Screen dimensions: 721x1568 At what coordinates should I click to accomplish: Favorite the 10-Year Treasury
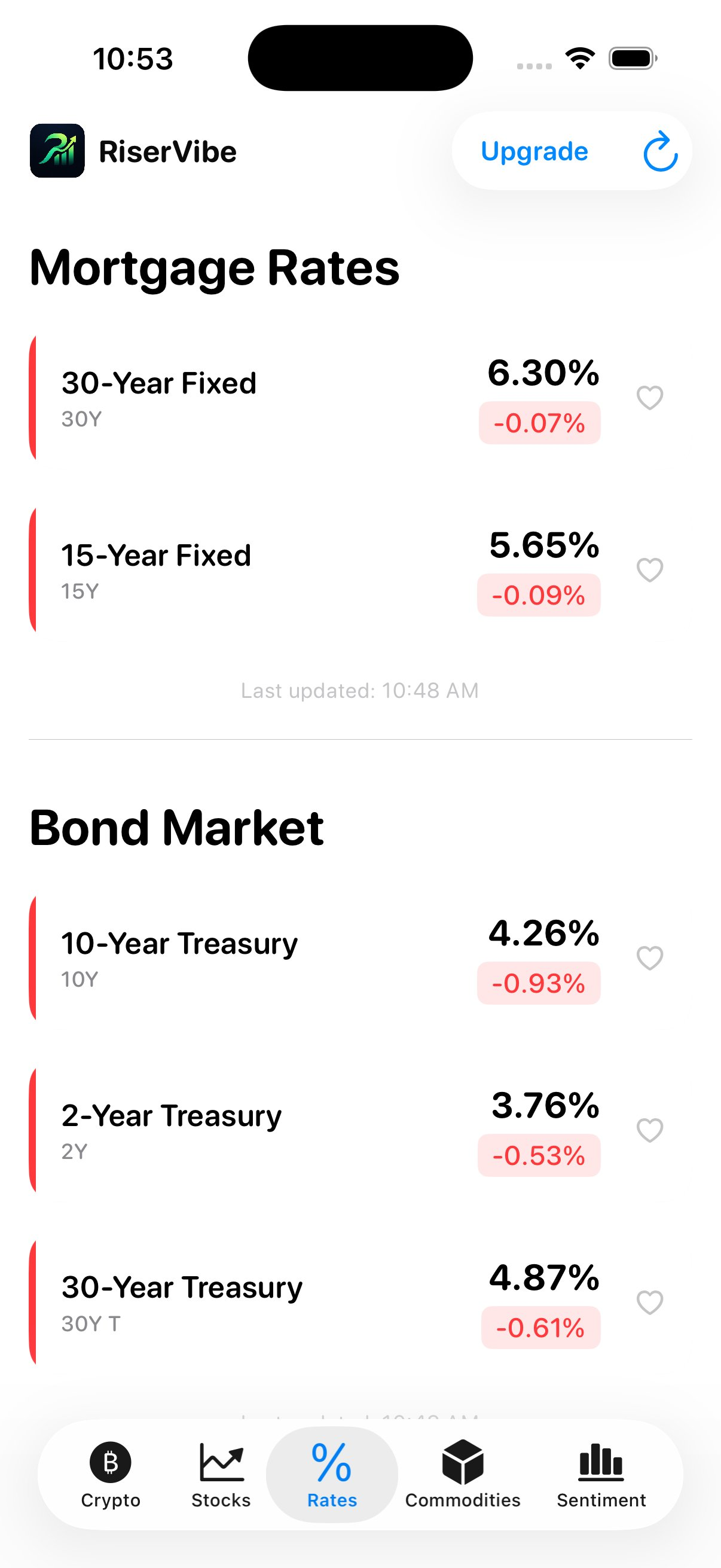(x=650, y=957)
